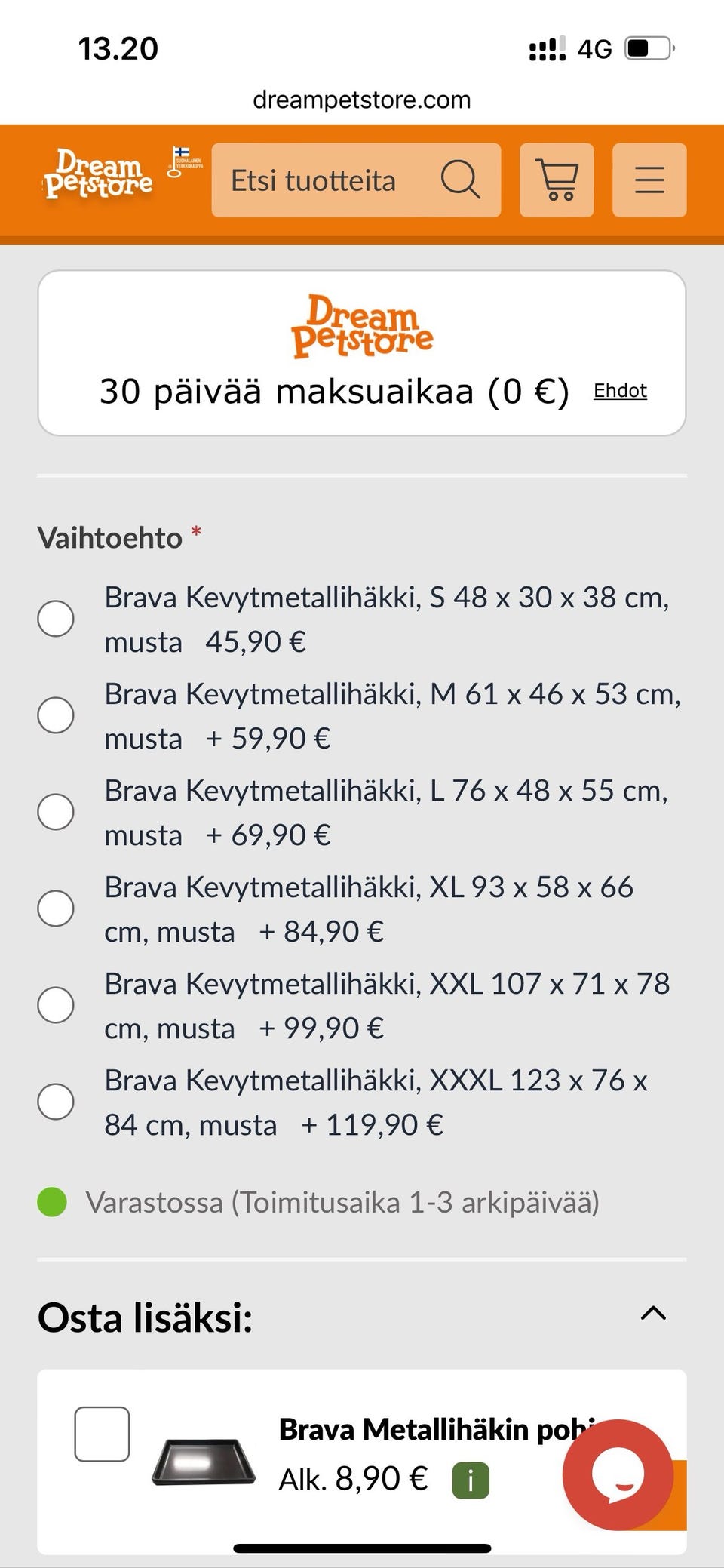Viewport: 724px width, 1568px height.
Task: Open dreampetstore.com address bar
Action: (x=362, y=99)
